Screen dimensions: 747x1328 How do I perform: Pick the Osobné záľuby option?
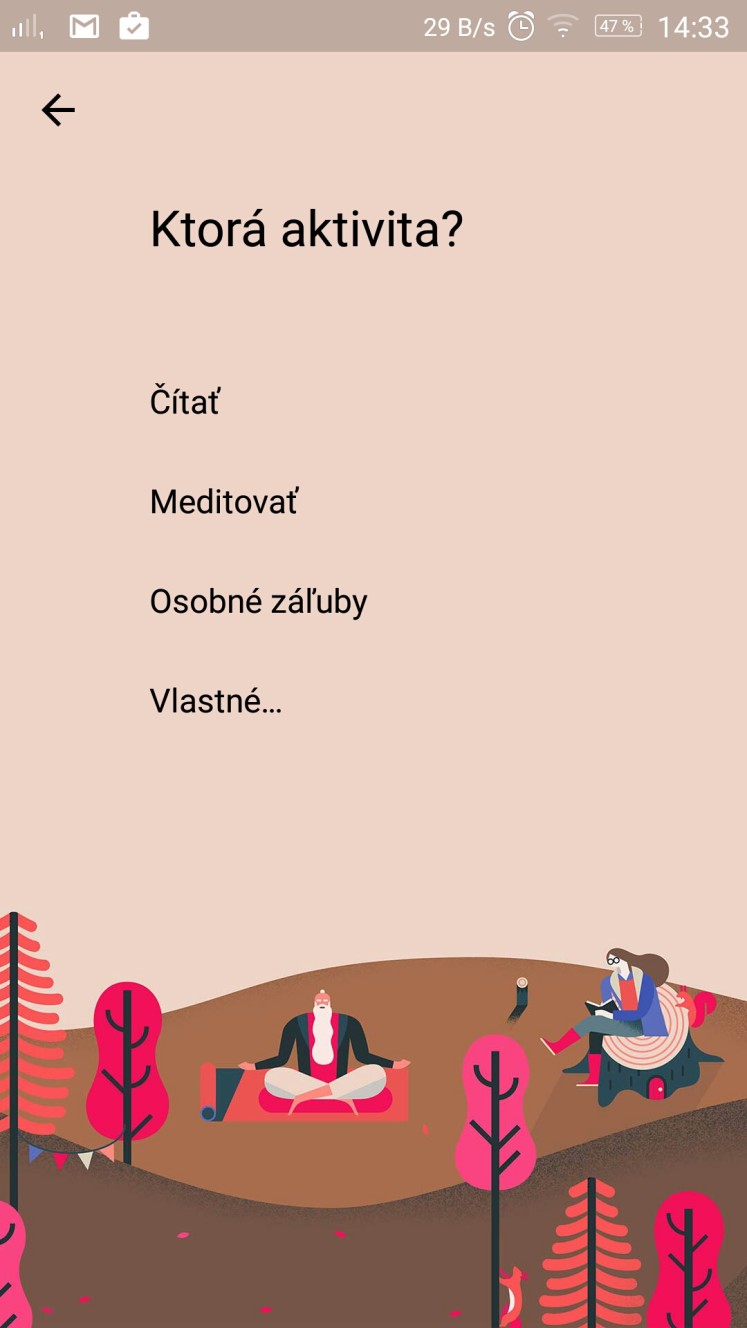(259, 601)
